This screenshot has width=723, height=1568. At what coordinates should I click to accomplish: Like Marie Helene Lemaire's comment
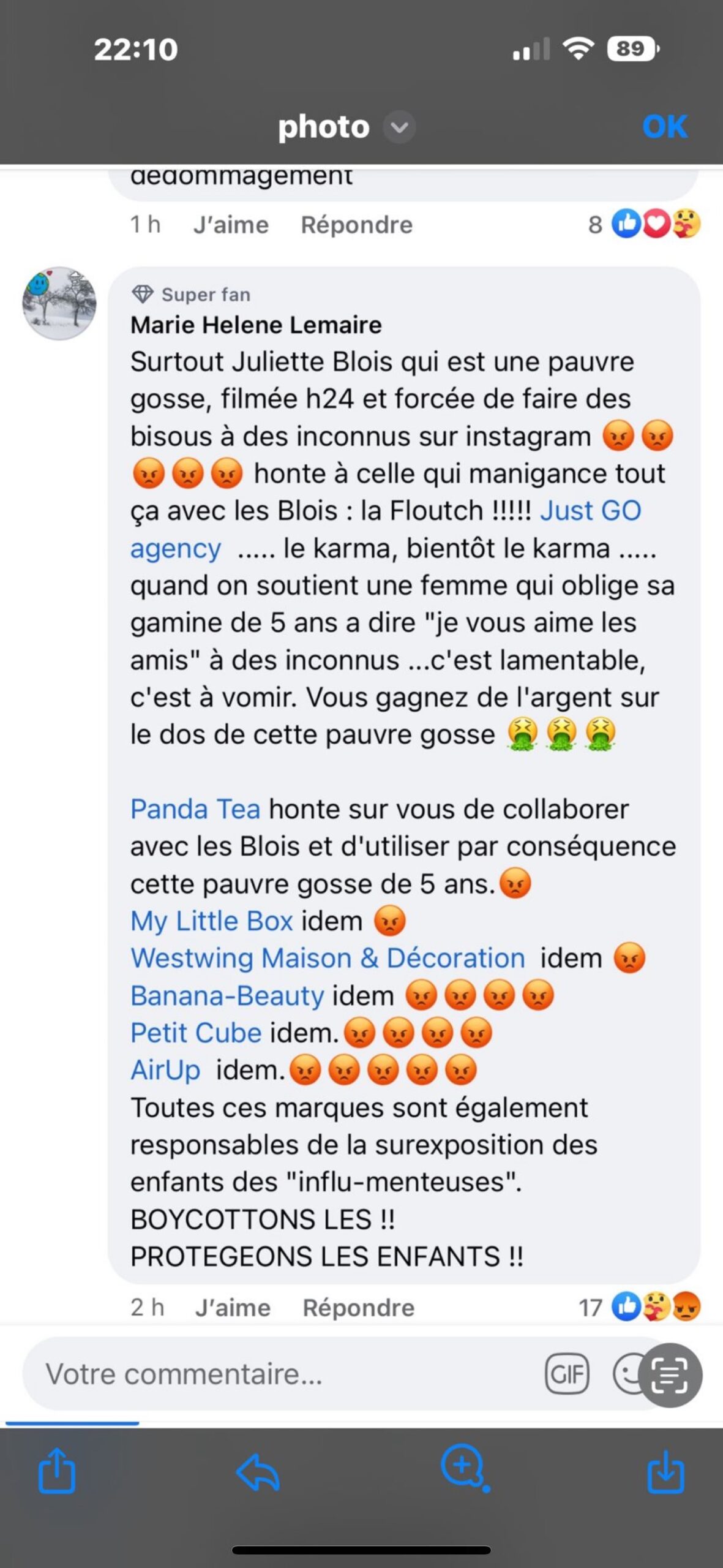pyautogui.click(x=233, y=1308)
